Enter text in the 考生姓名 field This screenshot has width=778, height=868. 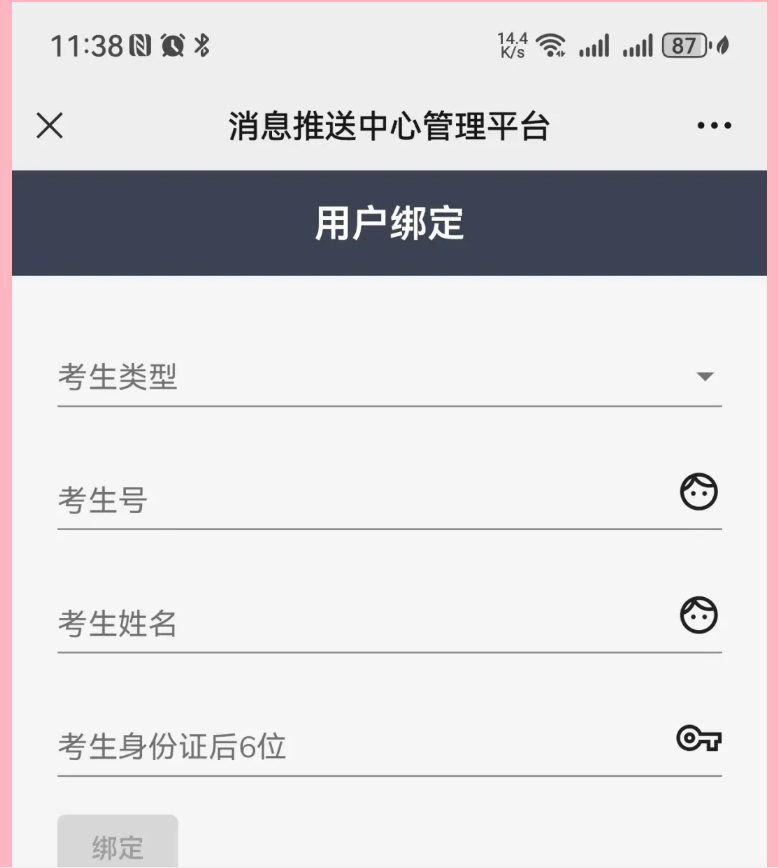tap(360, 623)
